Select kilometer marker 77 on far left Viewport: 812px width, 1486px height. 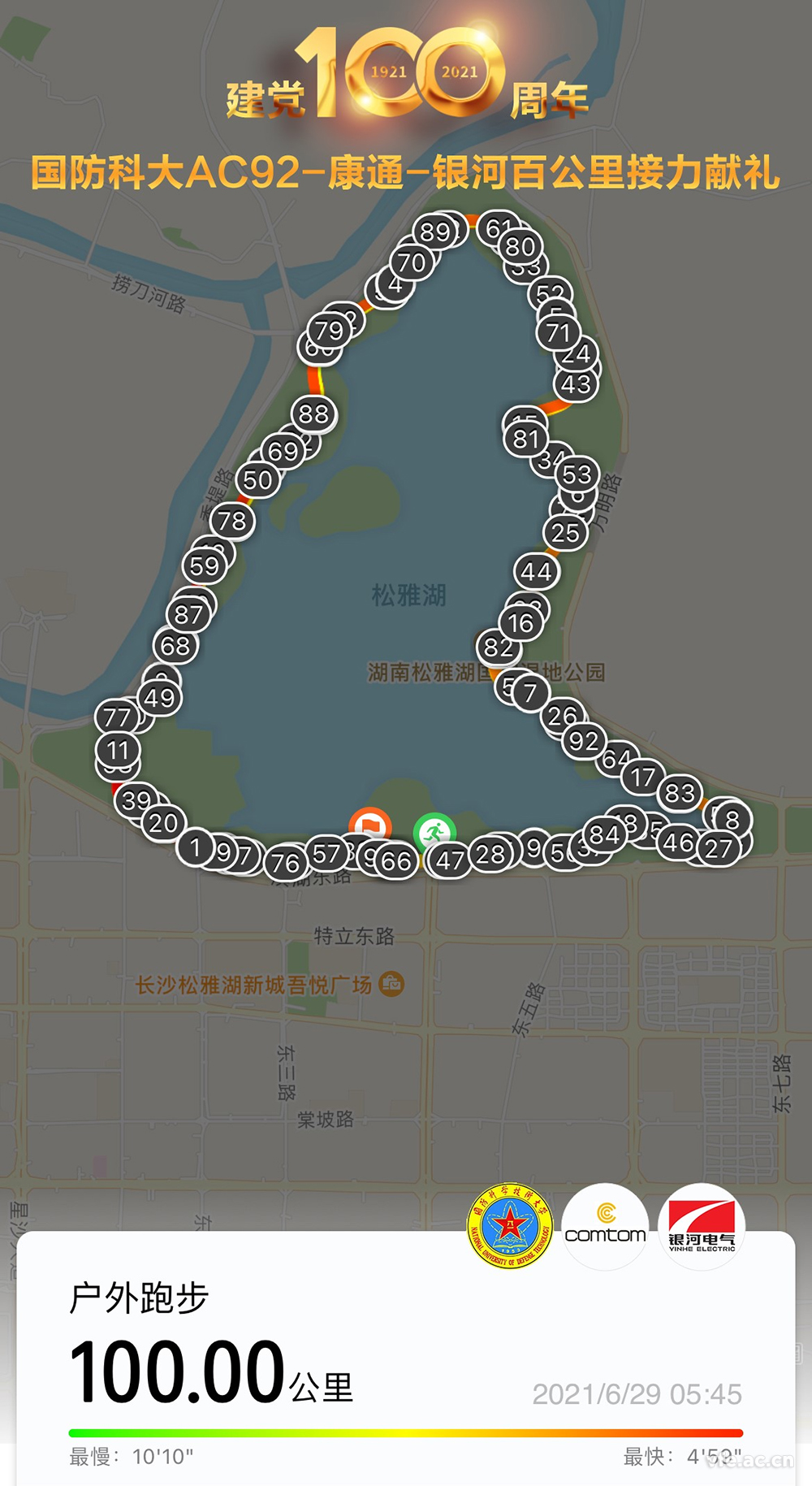116,719
